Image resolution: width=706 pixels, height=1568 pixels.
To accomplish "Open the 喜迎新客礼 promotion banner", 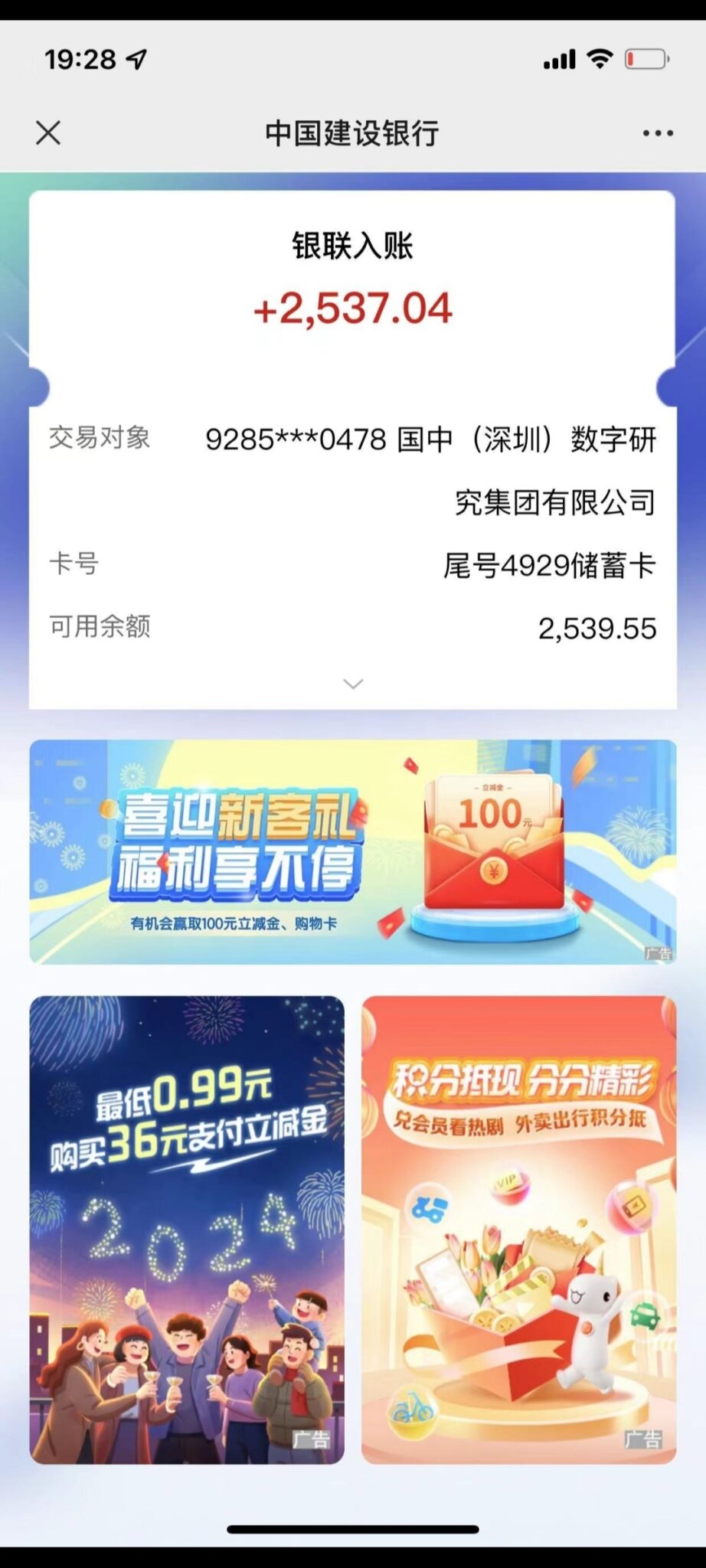I will coord(352,850).
